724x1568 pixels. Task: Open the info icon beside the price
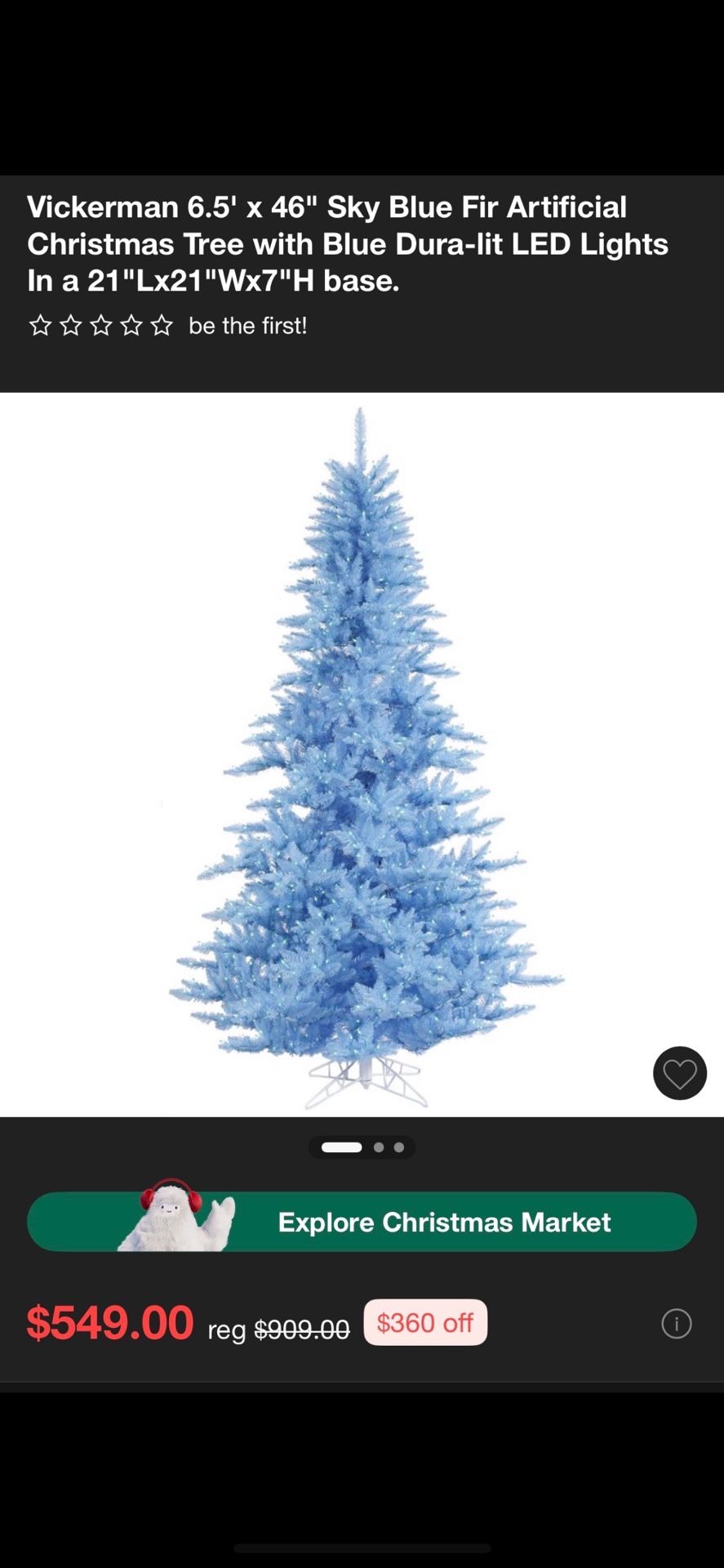[x=676, y=1323]
